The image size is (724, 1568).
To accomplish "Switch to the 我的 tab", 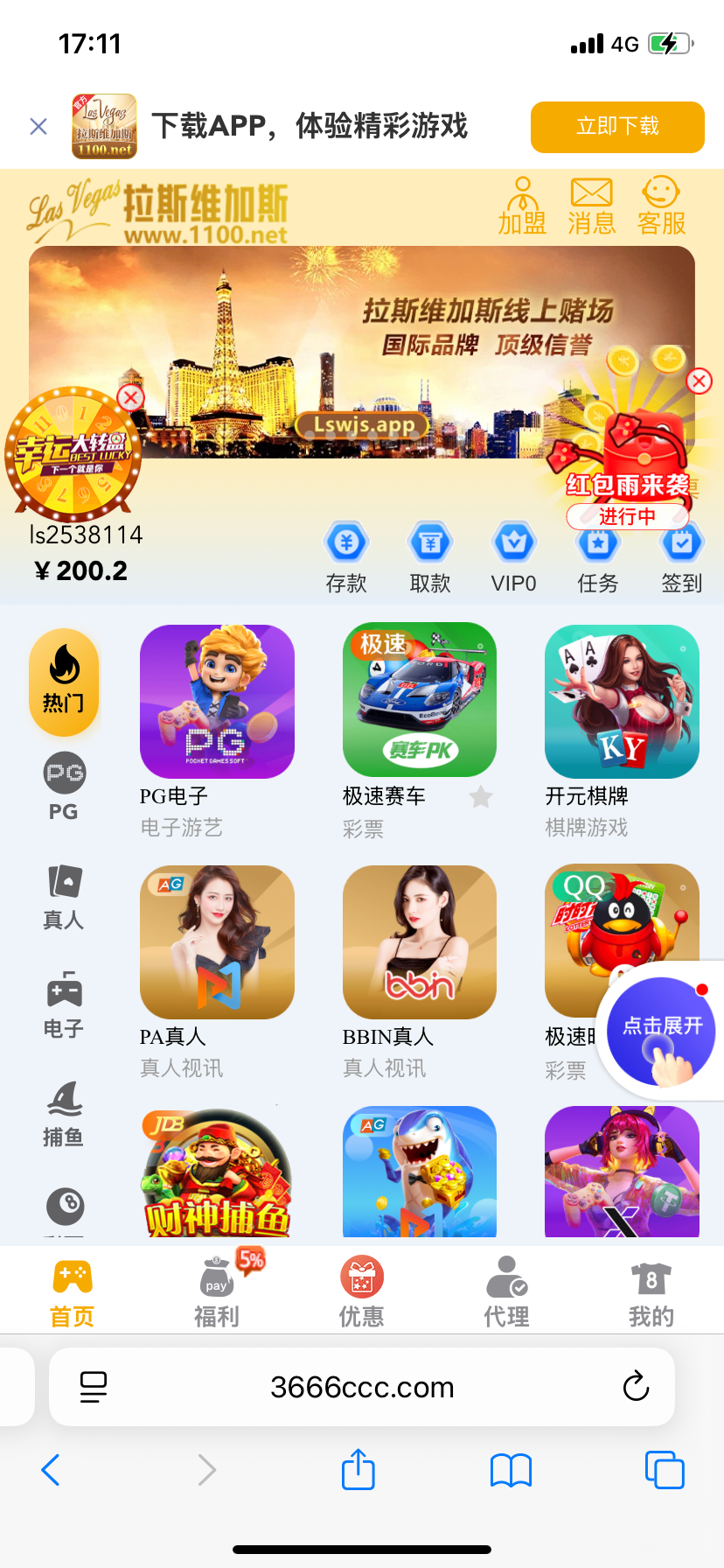I will [651, 1291].
